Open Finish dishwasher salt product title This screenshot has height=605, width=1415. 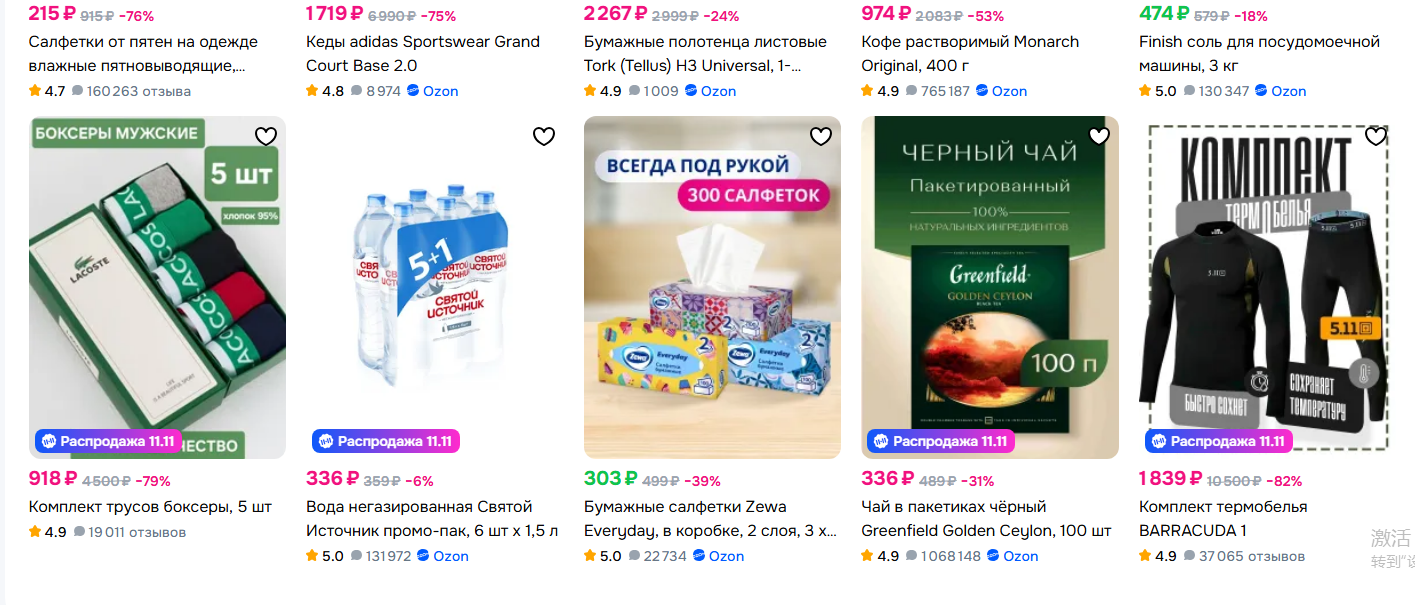(1258, 53)
